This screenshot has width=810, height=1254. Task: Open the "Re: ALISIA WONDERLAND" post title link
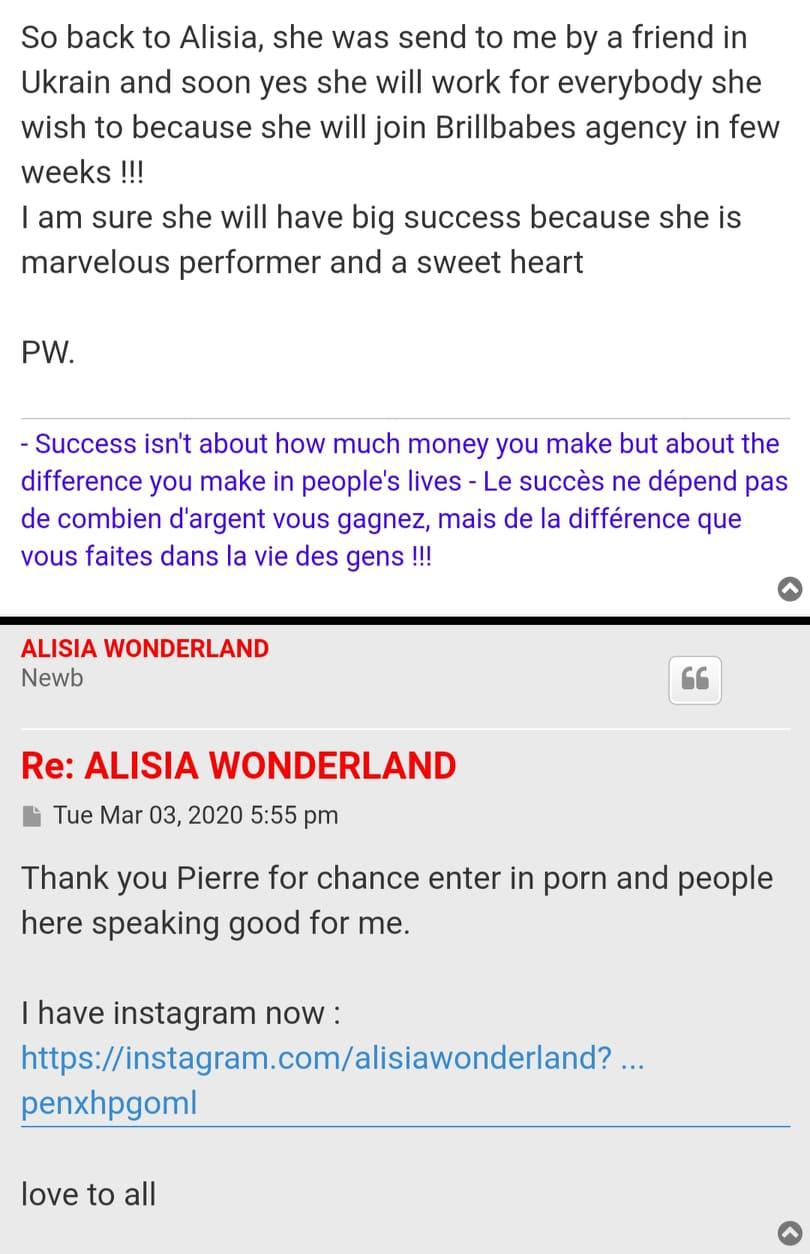[x=238, y=766]
